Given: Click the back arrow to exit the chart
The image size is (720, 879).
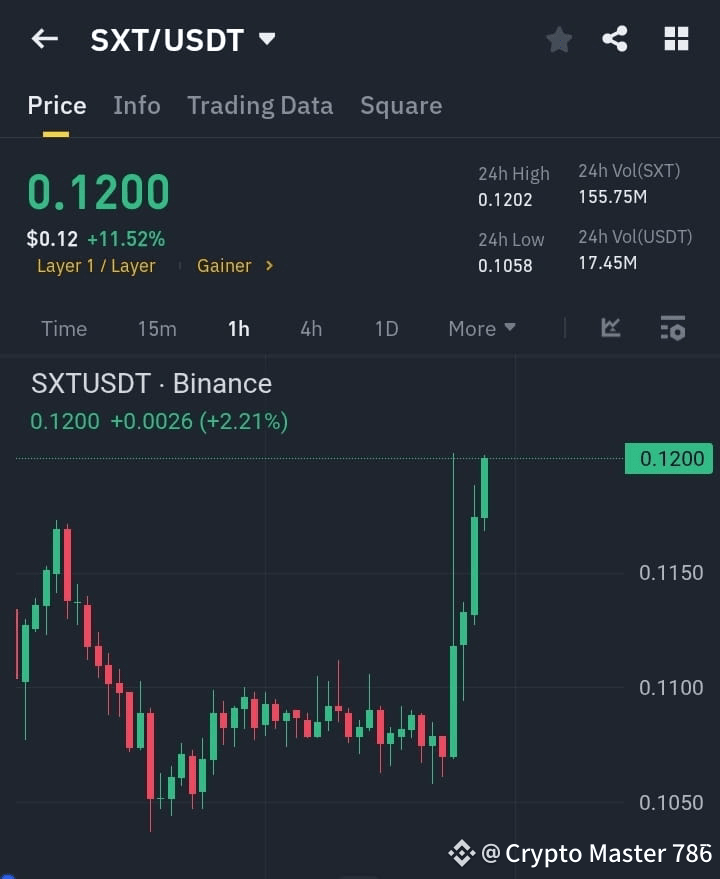Looking at the screenshot, I should [44, 39].
